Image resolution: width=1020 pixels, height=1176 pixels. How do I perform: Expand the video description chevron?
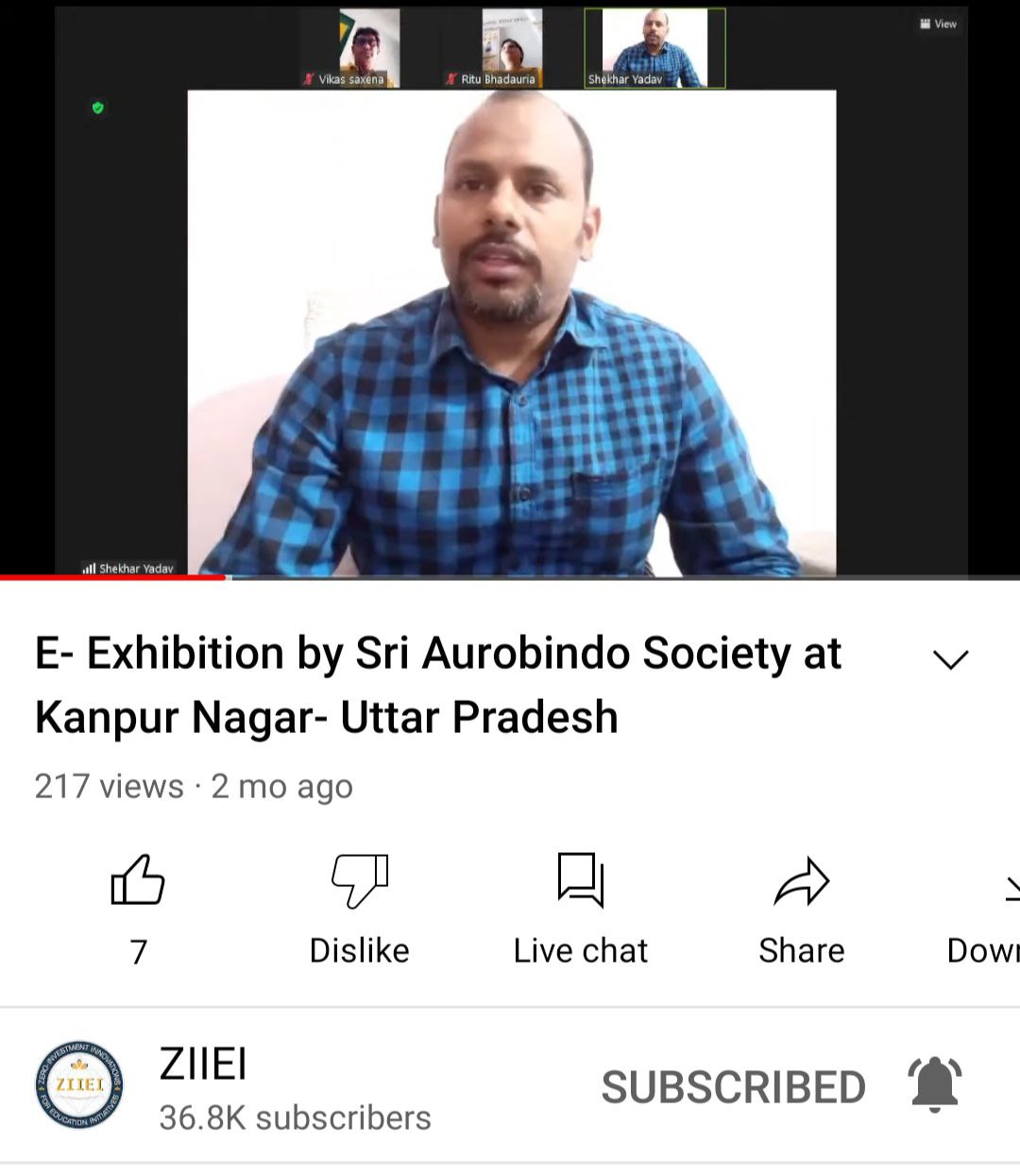pos(950,659)
